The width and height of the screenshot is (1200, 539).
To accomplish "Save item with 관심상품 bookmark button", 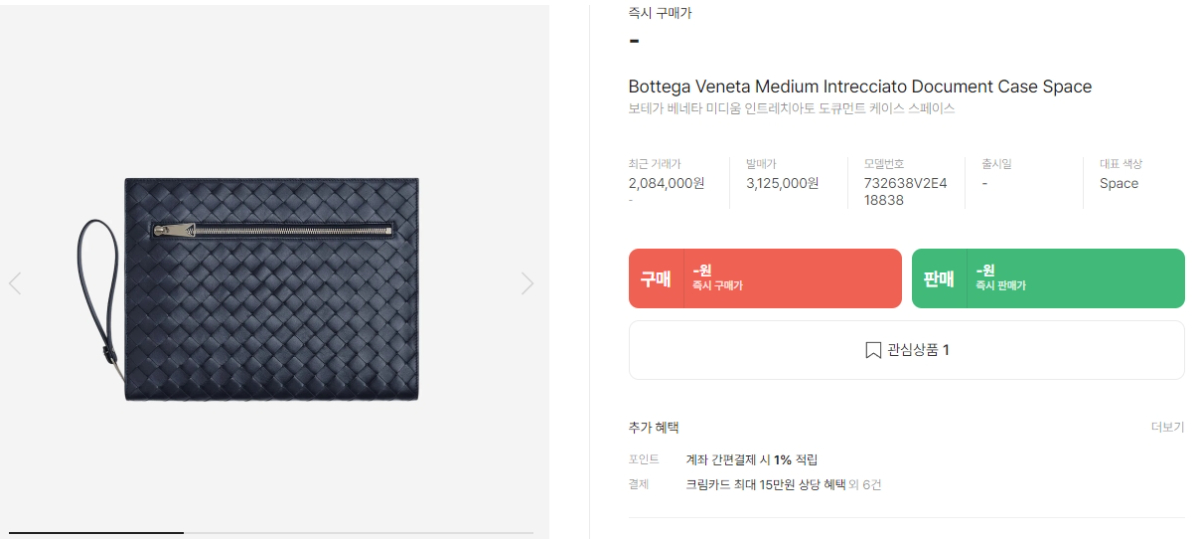I will (906, 350).
